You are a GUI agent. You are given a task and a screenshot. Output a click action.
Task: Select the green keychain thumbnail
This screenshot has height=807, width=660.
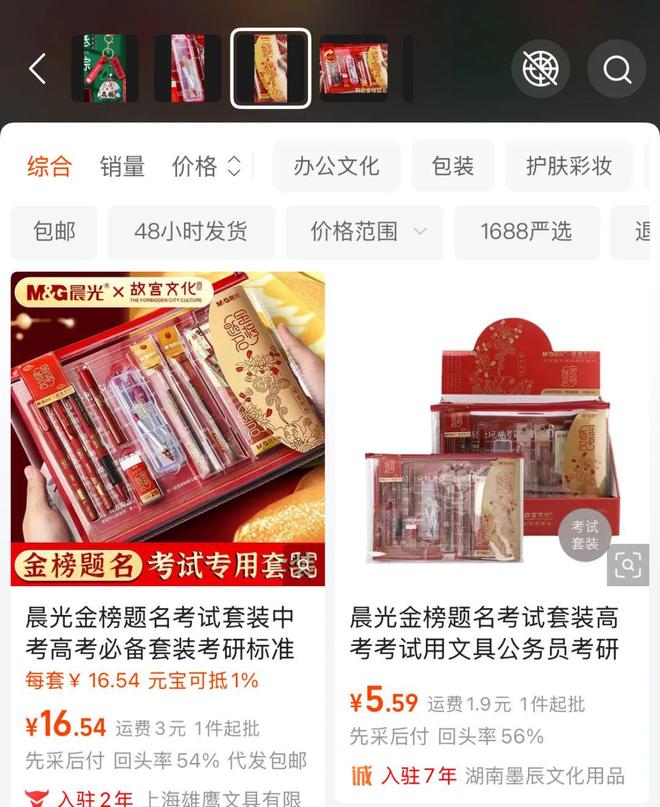click(x=104, y=68)
